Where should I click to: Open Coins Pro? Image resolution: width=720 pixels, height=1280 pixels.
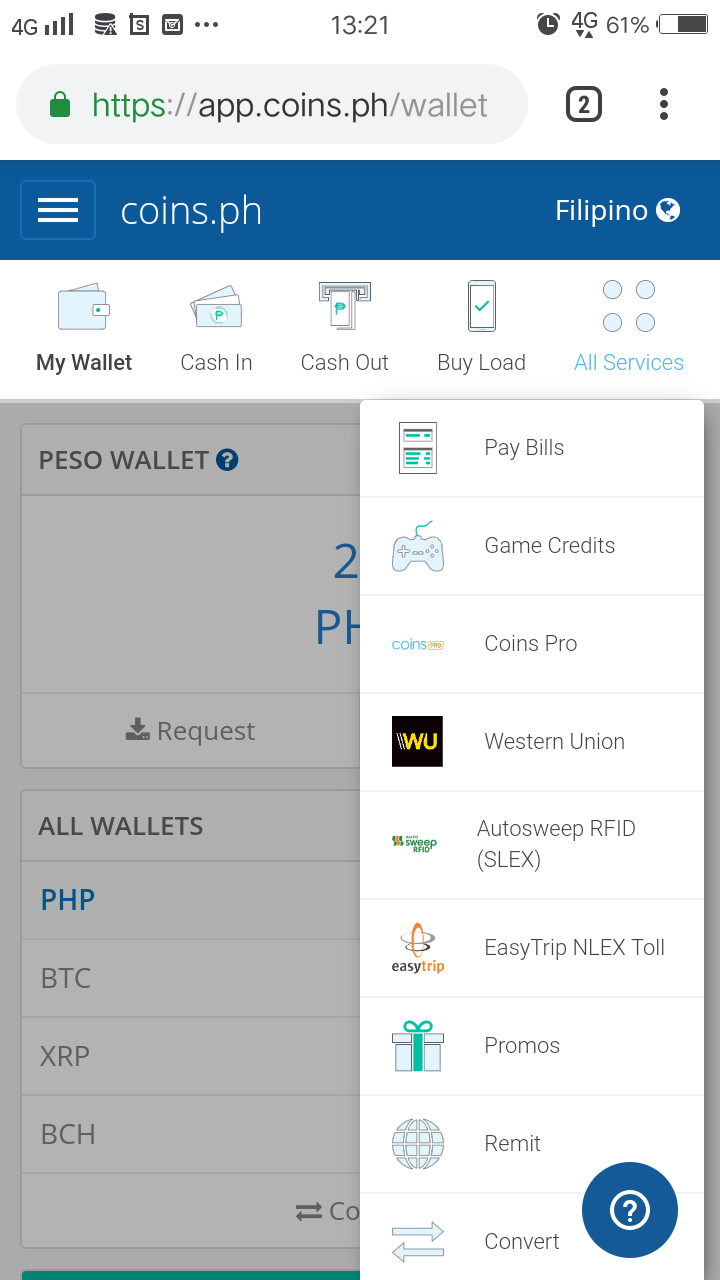point(530,644)
